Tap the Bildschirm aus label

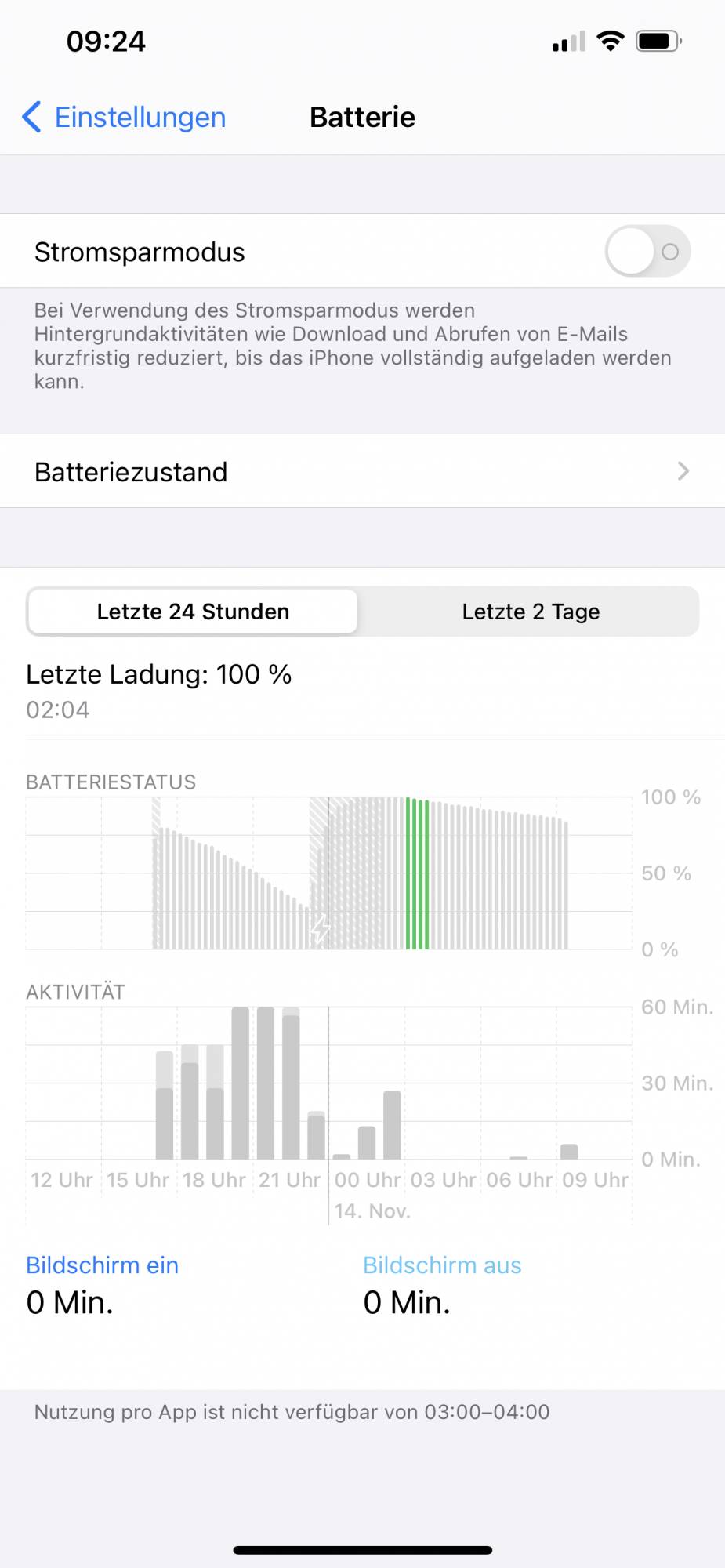click(x=442, y=1265)
